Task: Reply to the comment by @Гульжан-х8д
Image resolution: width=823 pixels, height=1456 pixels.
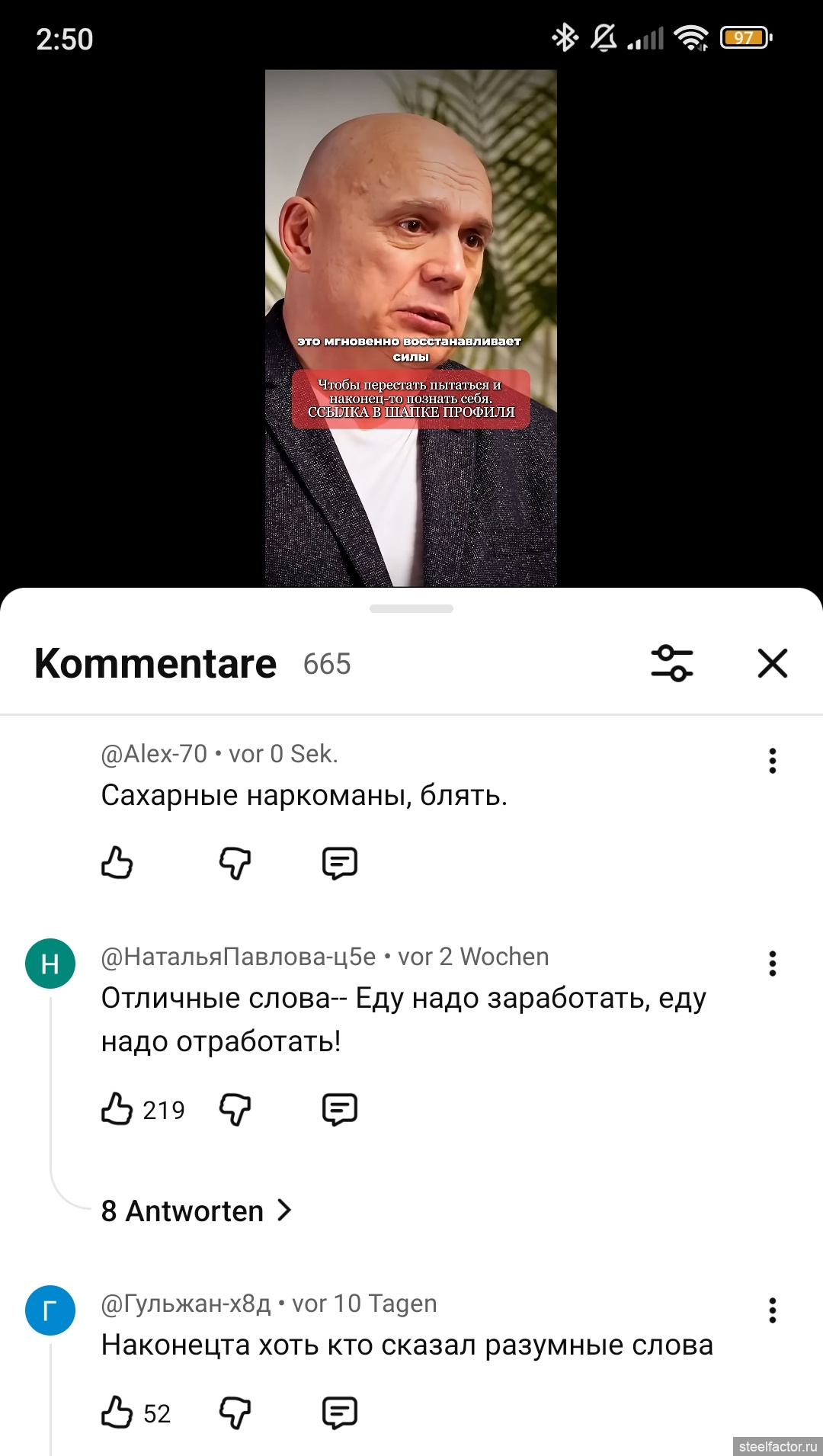Action: [x=339, y=1412]
